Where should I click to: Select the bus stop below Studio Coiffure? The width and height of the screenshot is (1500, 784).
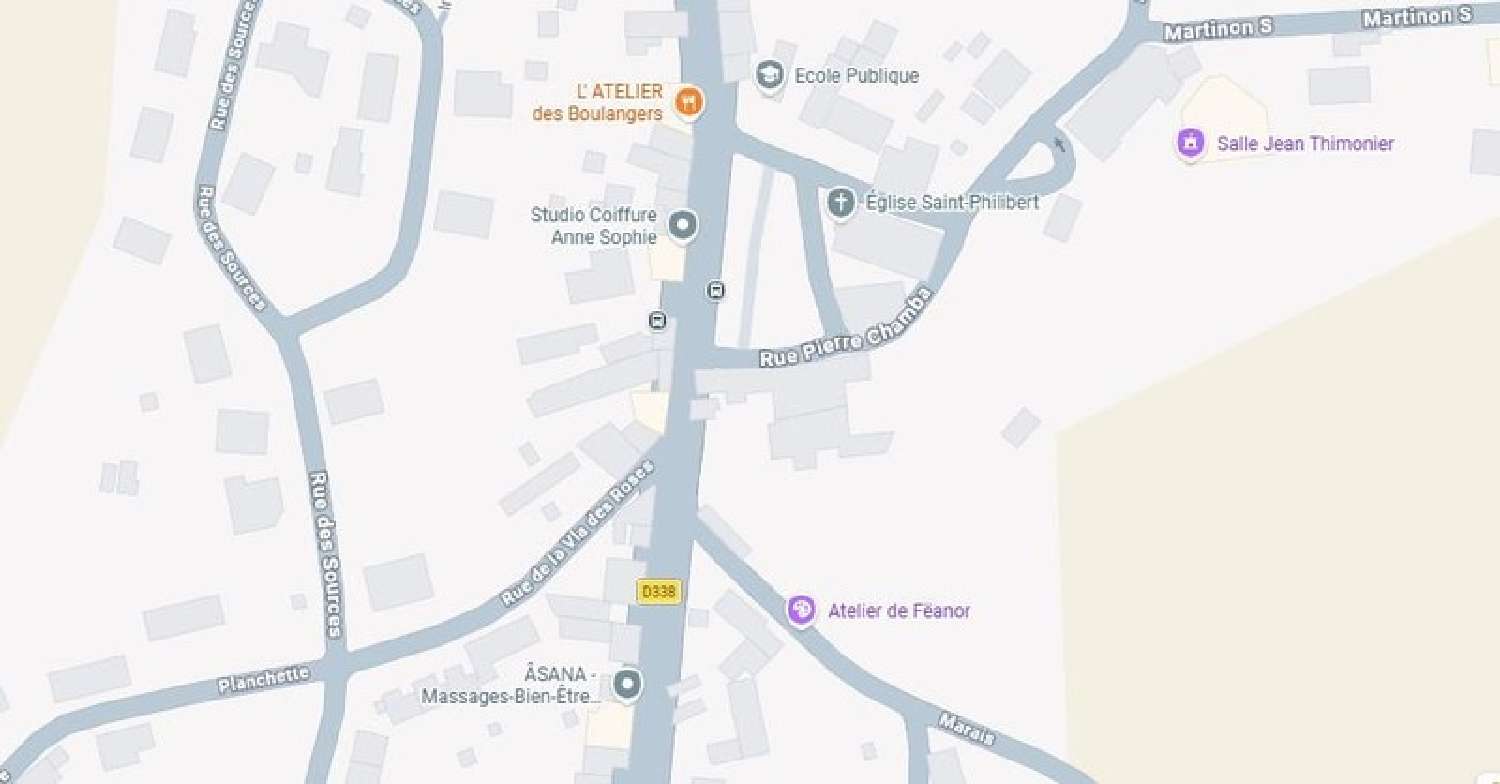tap(657, 321)
